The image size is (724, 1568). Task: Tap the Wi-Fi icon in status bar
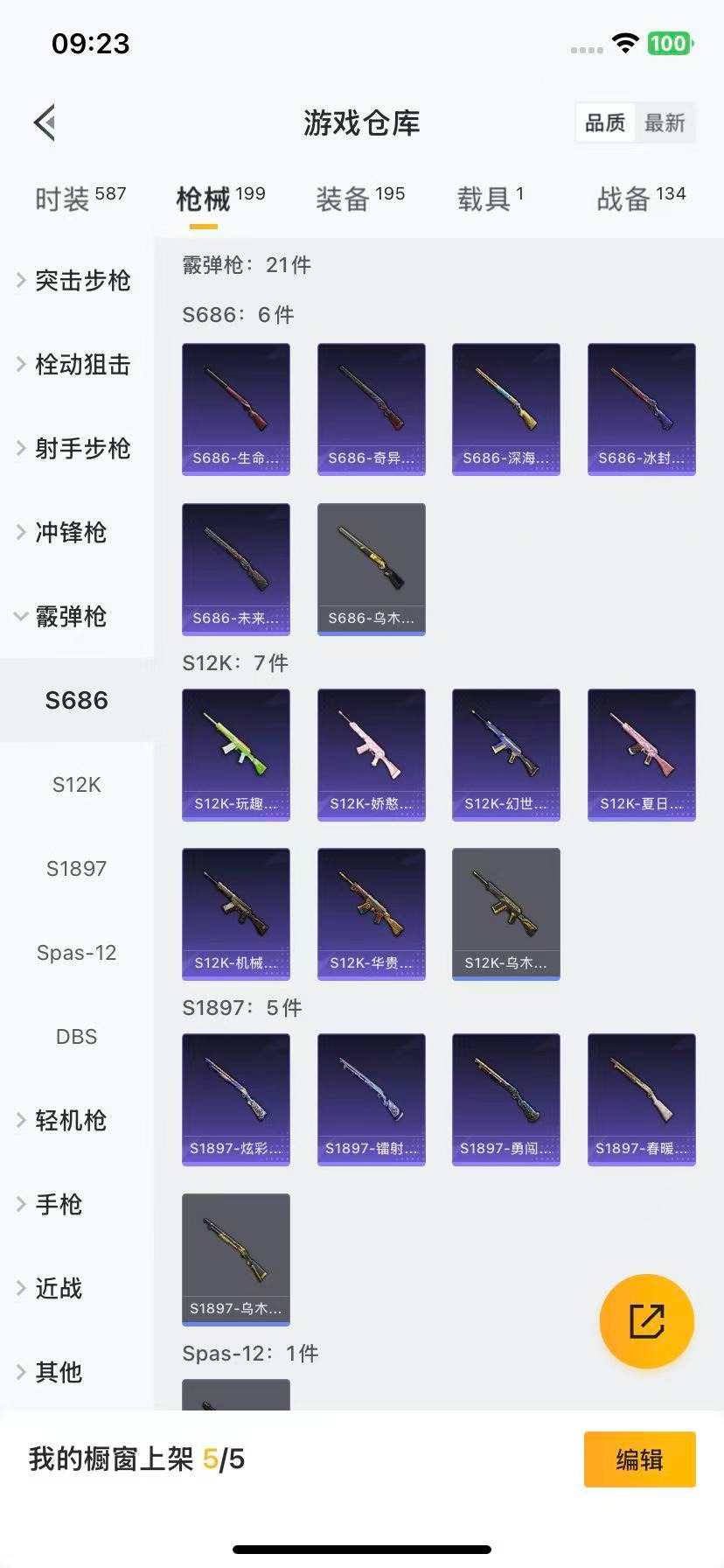point(624,43)
